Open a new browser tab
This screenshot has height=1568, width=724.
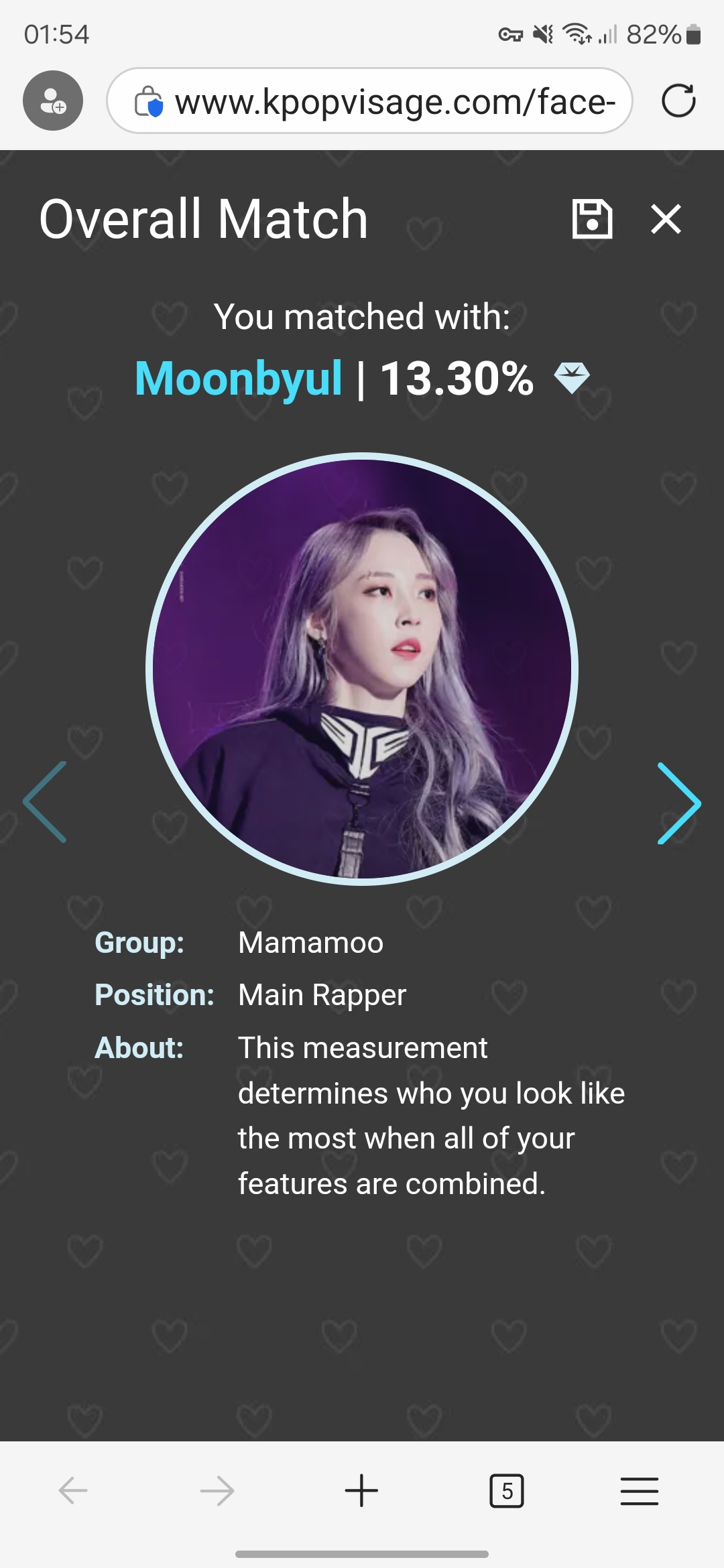tap(361, 1491)
